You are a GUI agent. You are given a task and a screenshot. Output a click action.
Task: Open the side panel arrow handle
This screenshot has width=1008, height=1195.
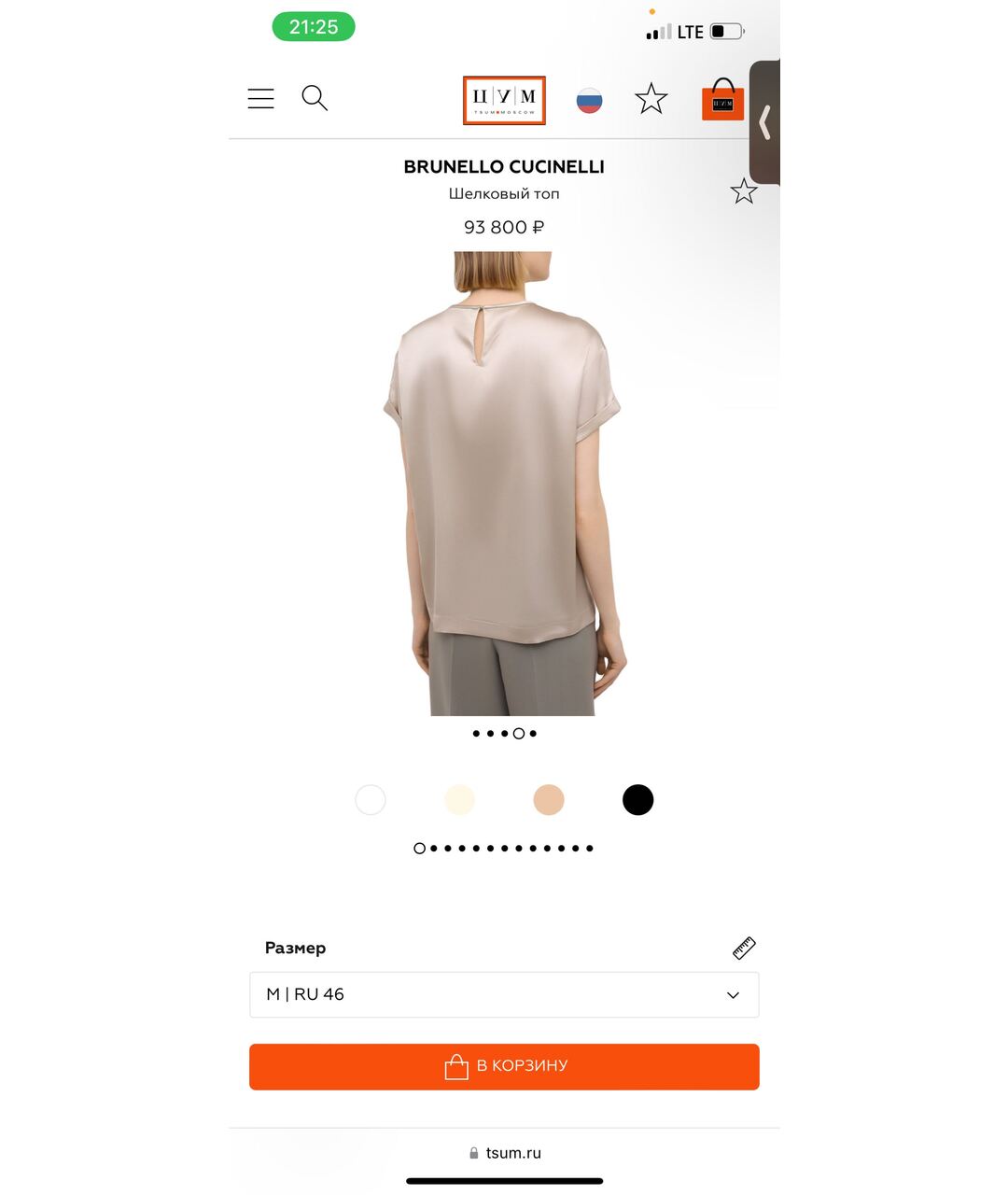coord(765,122)
